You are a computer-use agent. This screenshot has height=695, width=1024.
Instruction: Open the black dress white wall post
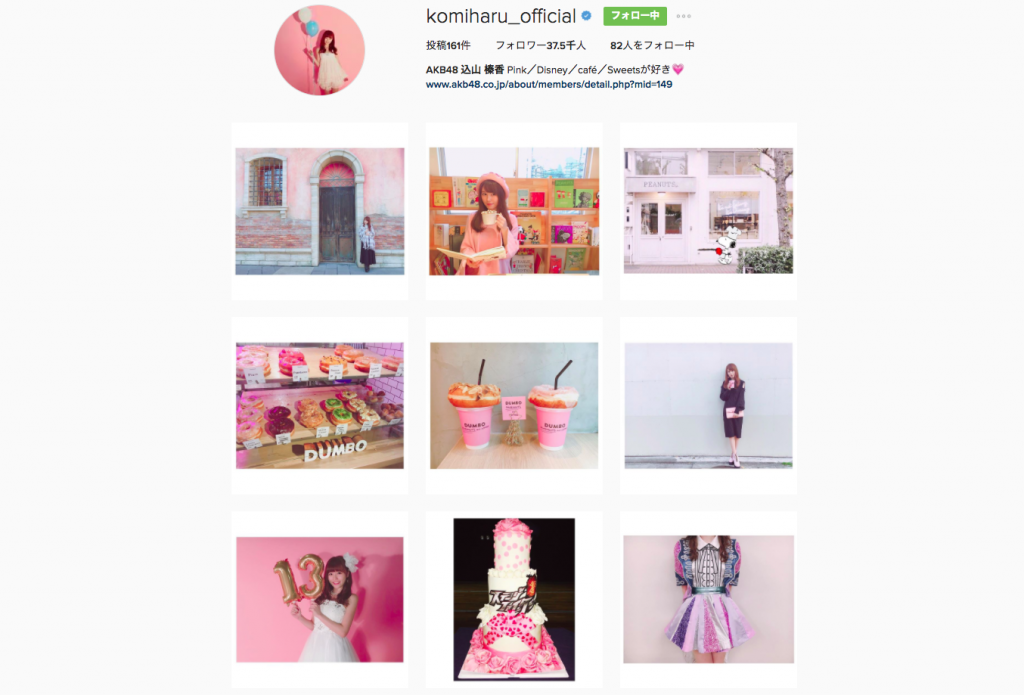pyautogui.click(x=708, y=405)
